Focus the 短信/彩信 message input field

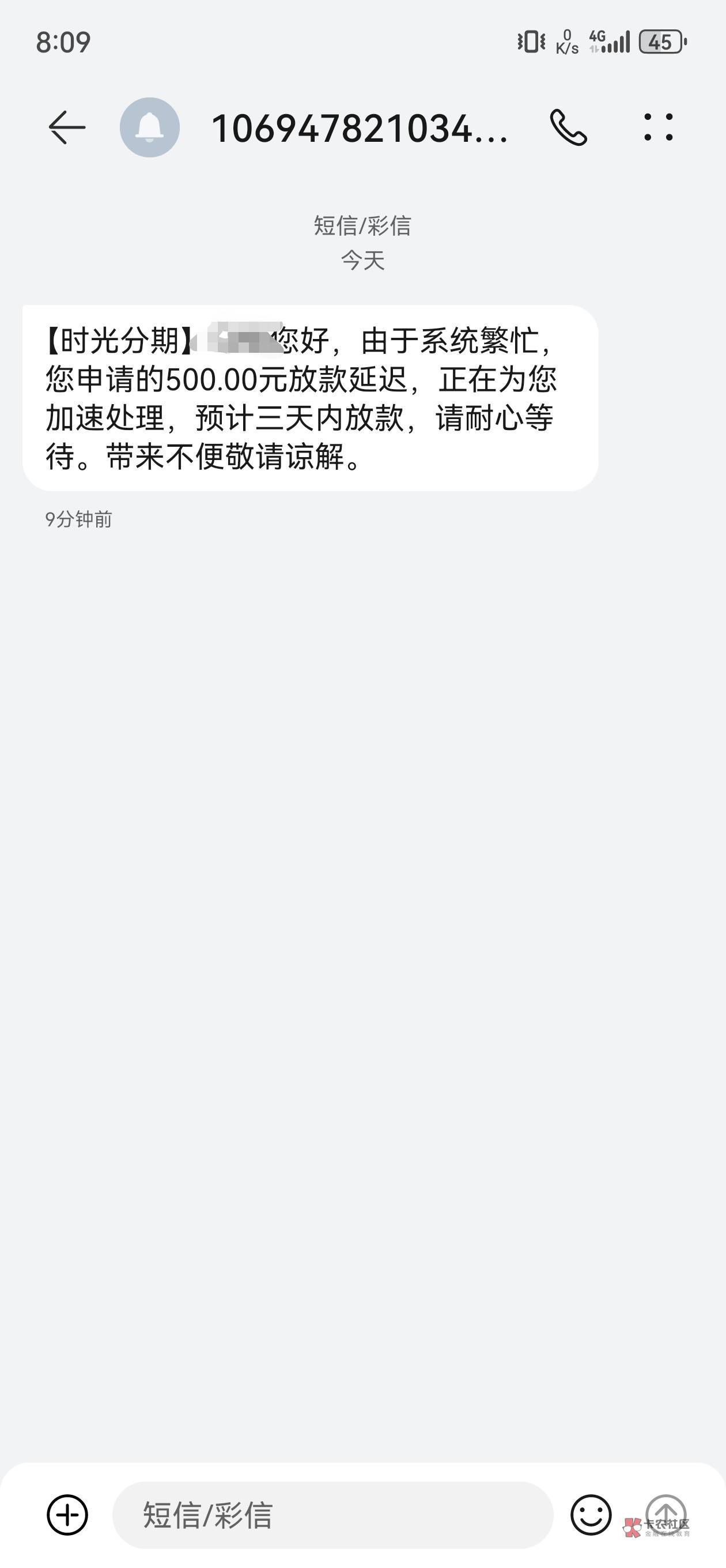point(332,1514)
